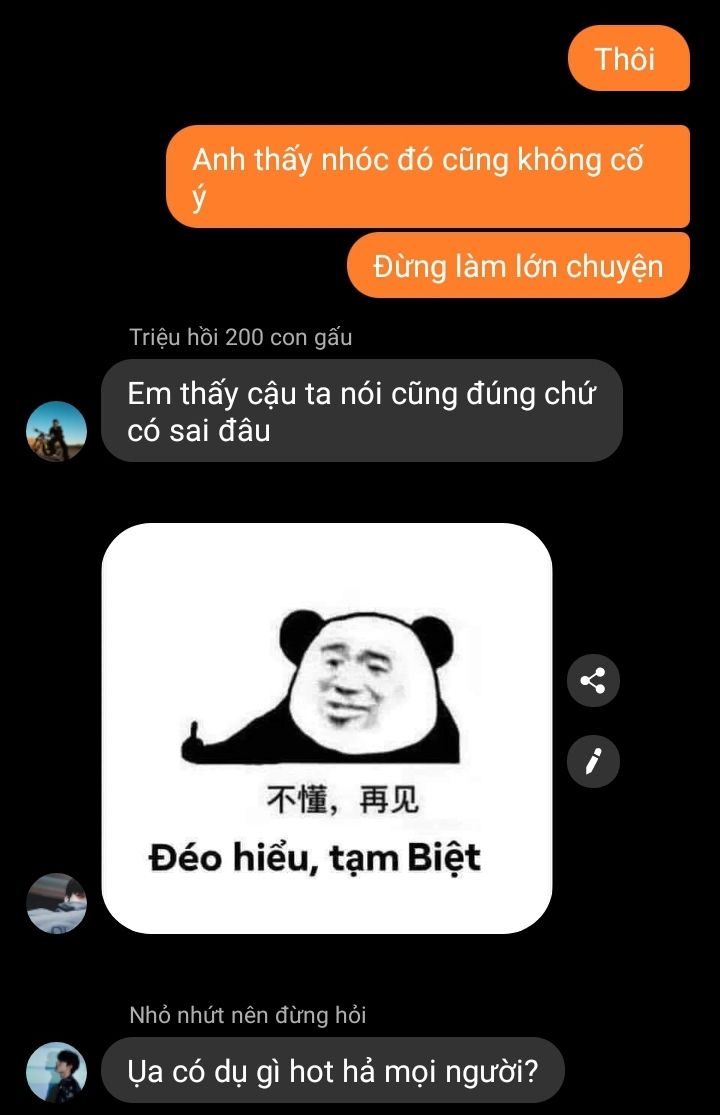
Task: Tap the sender avatar beside the panda meme
Action: point(56,903)
